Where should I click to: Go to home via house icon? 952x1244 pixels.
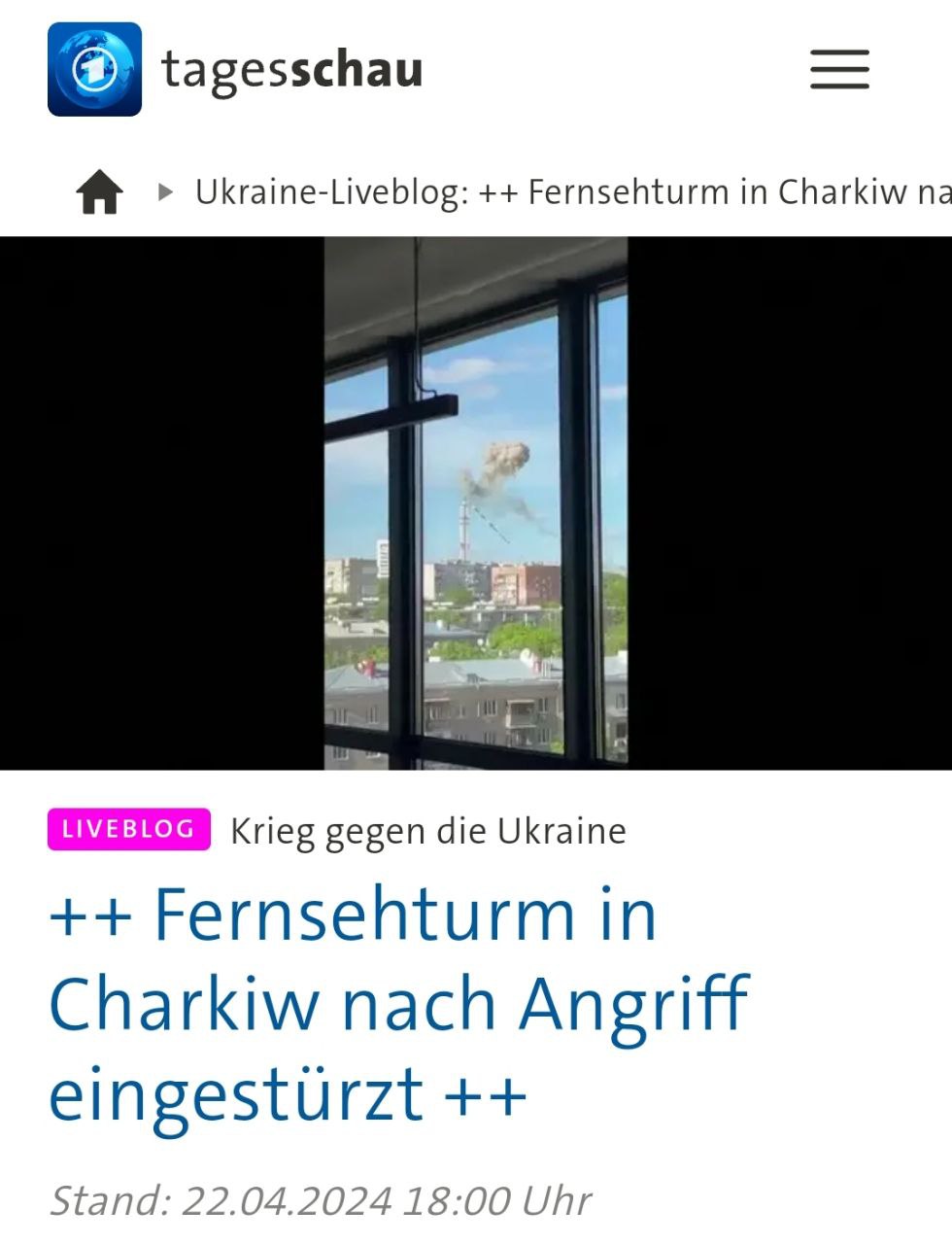[99, 191]
